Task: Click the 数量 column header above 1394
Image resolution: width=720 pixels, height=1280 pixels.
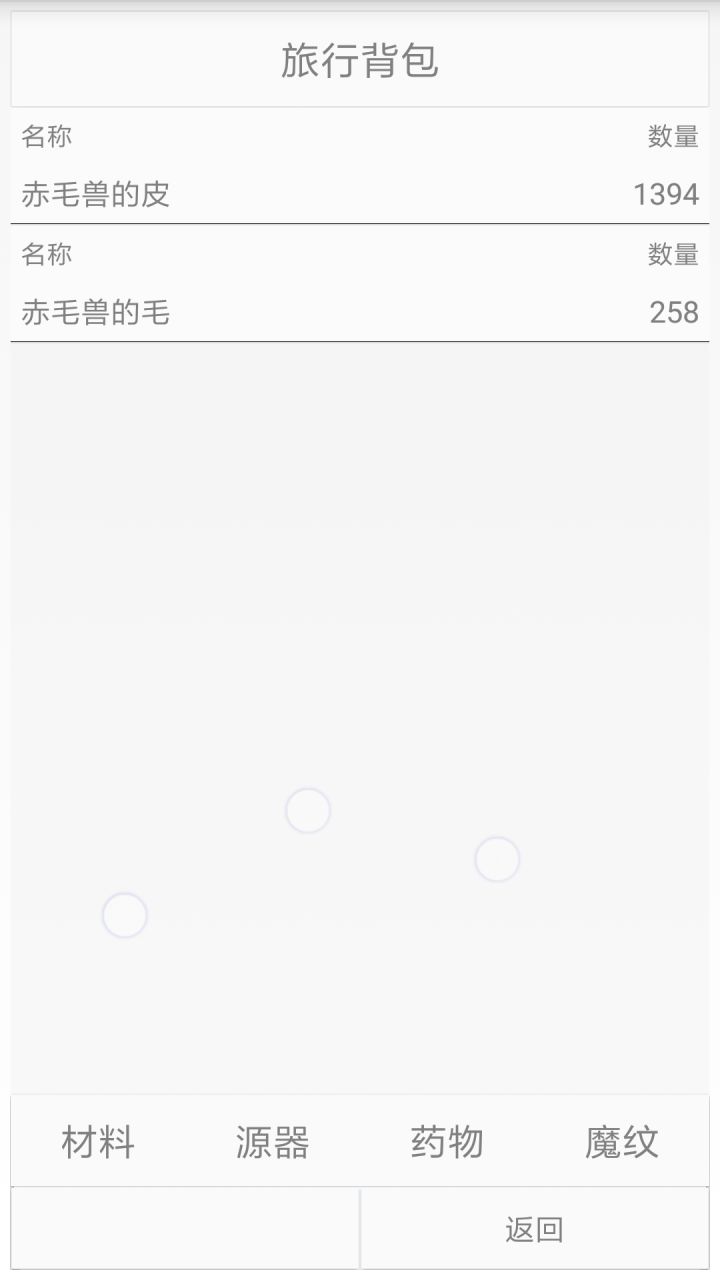Action: click(674, 137)
